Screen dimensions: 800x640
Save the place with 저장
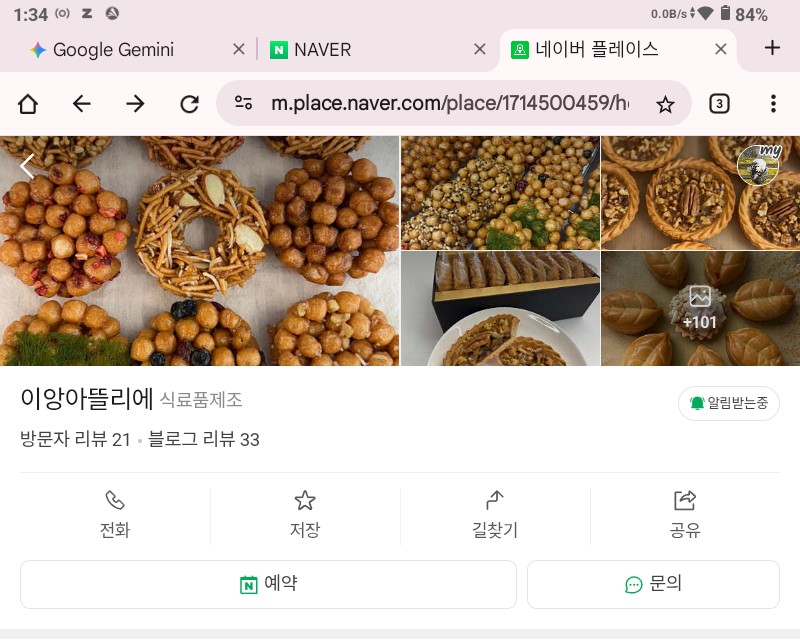[x=305, y=515]
